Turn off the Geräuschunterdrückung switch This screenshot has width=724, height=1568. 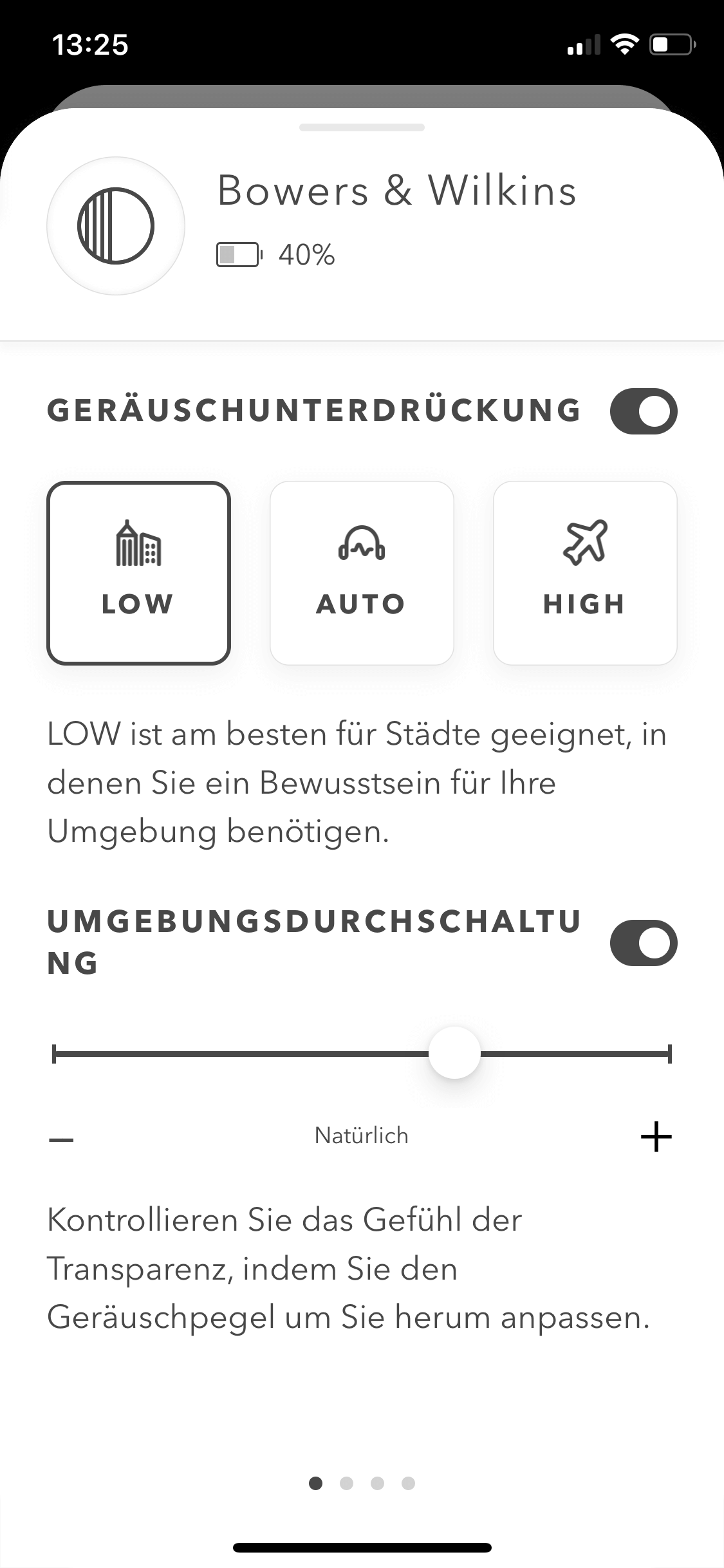644,411
